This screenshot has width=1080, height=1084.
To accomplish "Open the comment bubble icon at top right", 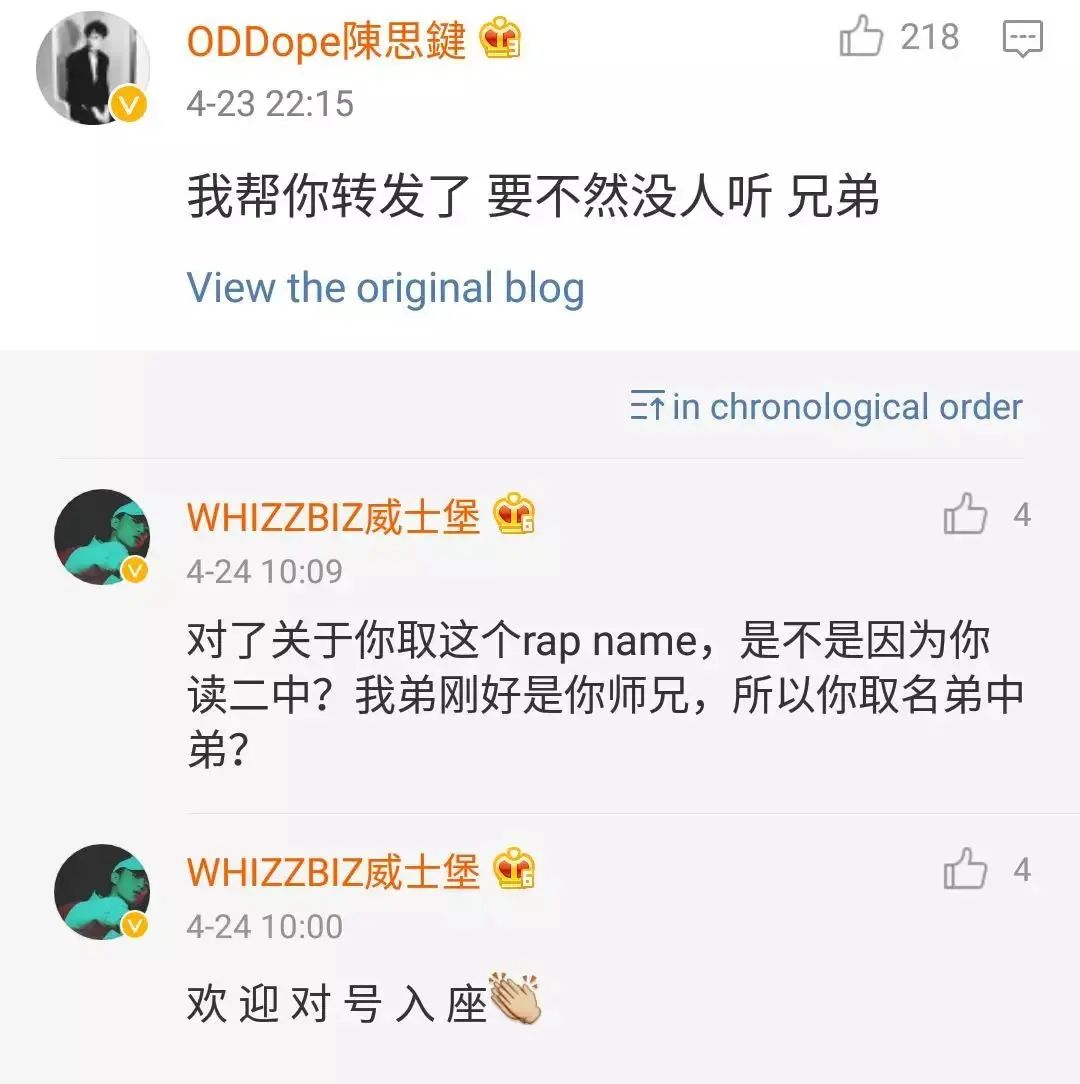I will pos(1022,38).
